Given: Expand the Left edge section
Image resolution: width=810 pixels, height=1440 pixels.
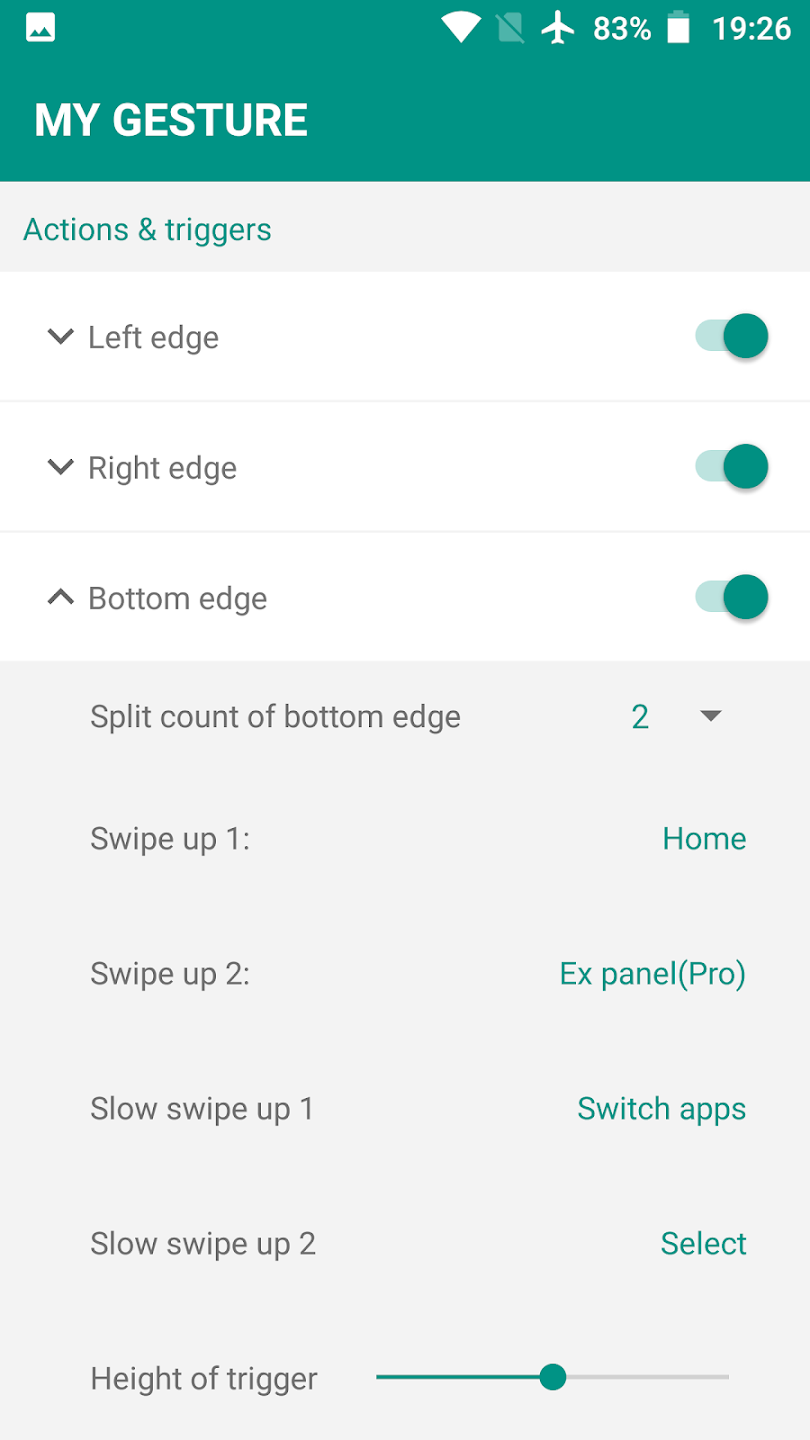Looking at the screenshot, I should coord(61,337).
